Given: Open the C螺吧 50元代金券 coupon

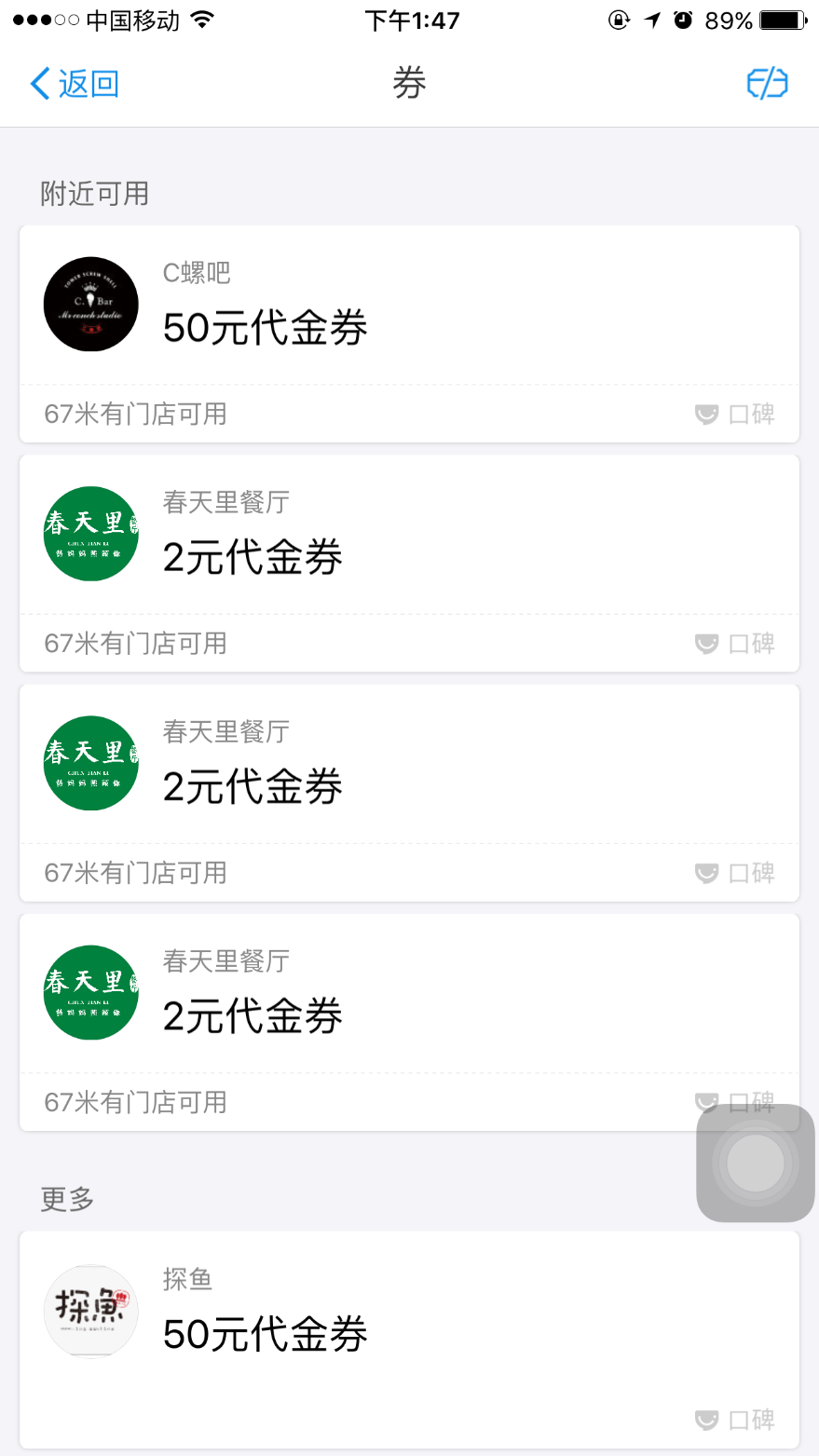Looking at the screenshot, I should point(409,333).
